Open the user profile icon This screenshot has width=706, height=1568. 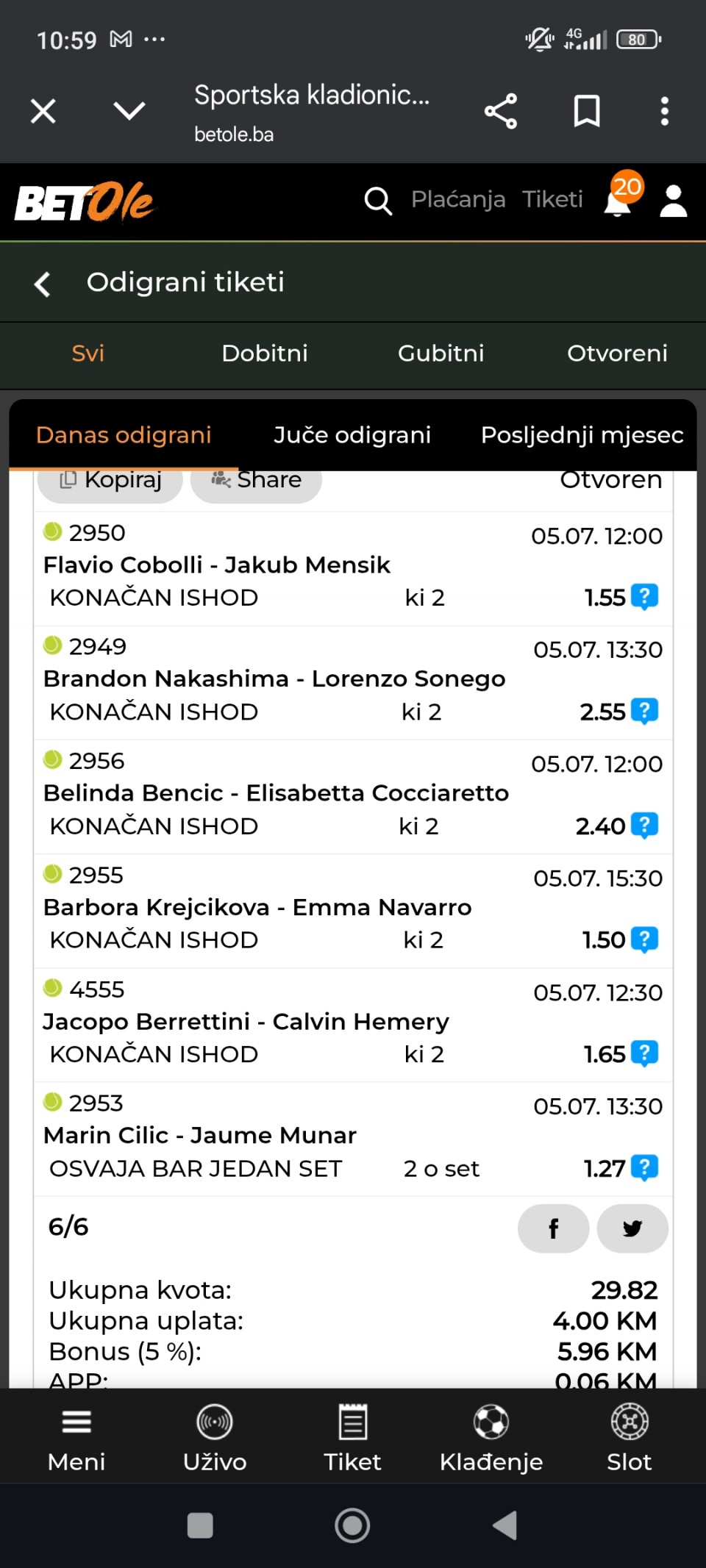tap(673, 201)
